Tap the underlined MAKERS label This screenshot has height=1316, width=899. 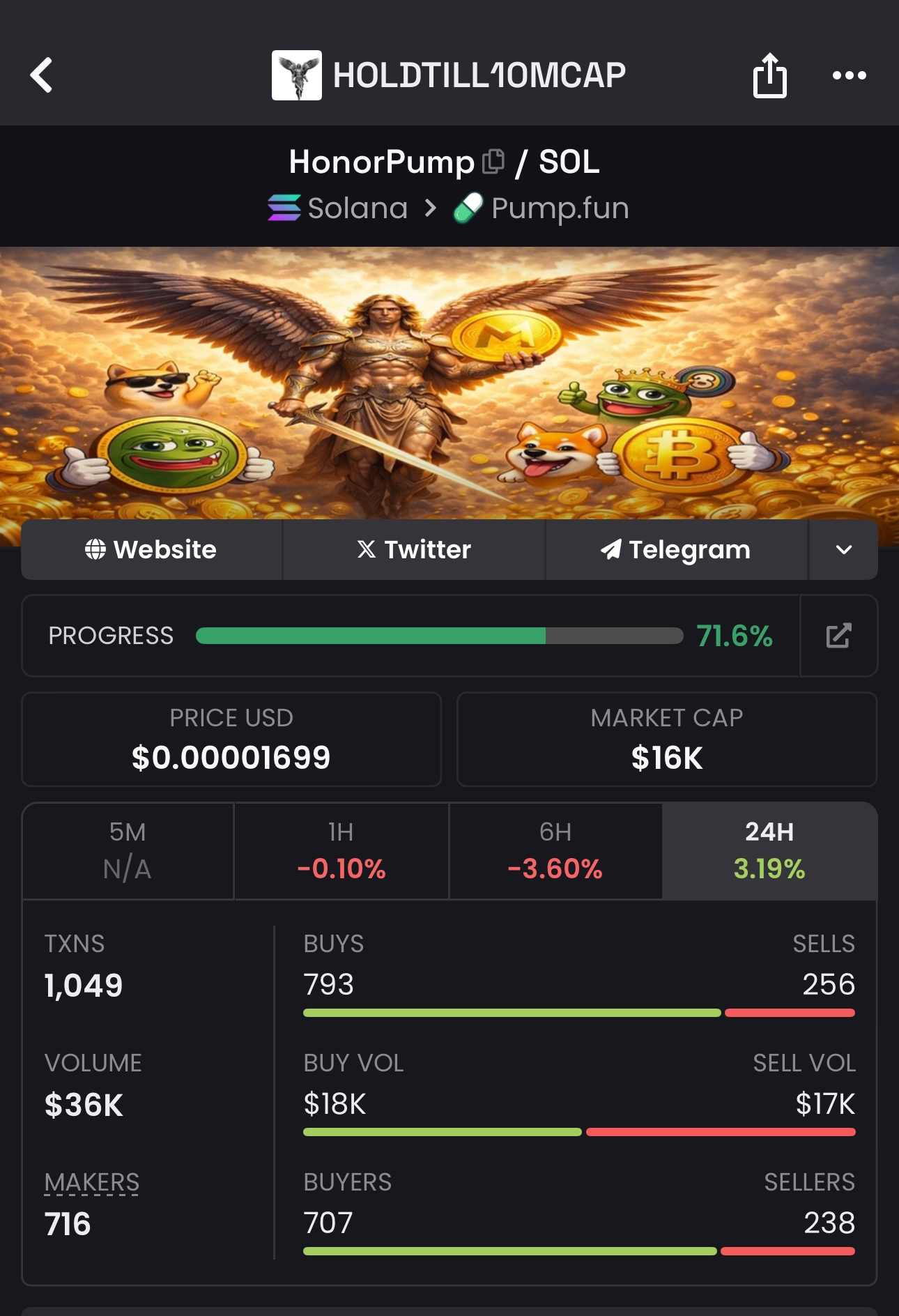coord(92,1182)
